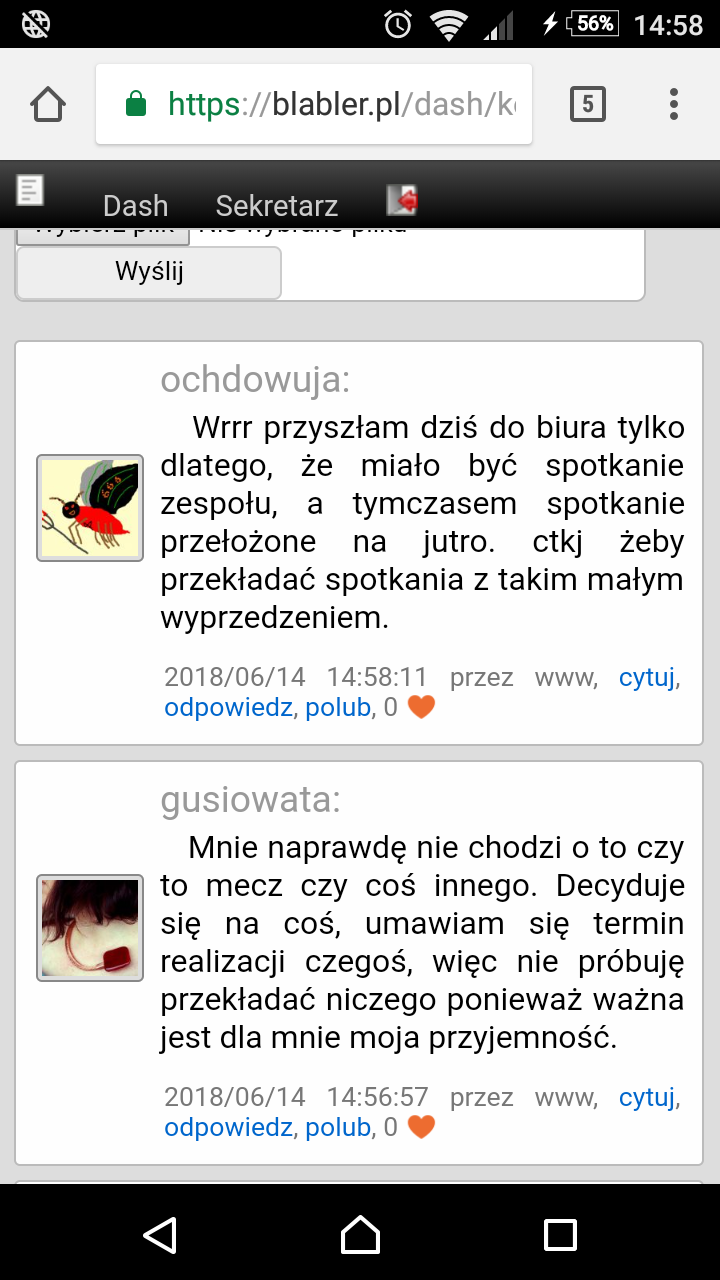Open ochdowuja's profile avatar

[90, 508]
